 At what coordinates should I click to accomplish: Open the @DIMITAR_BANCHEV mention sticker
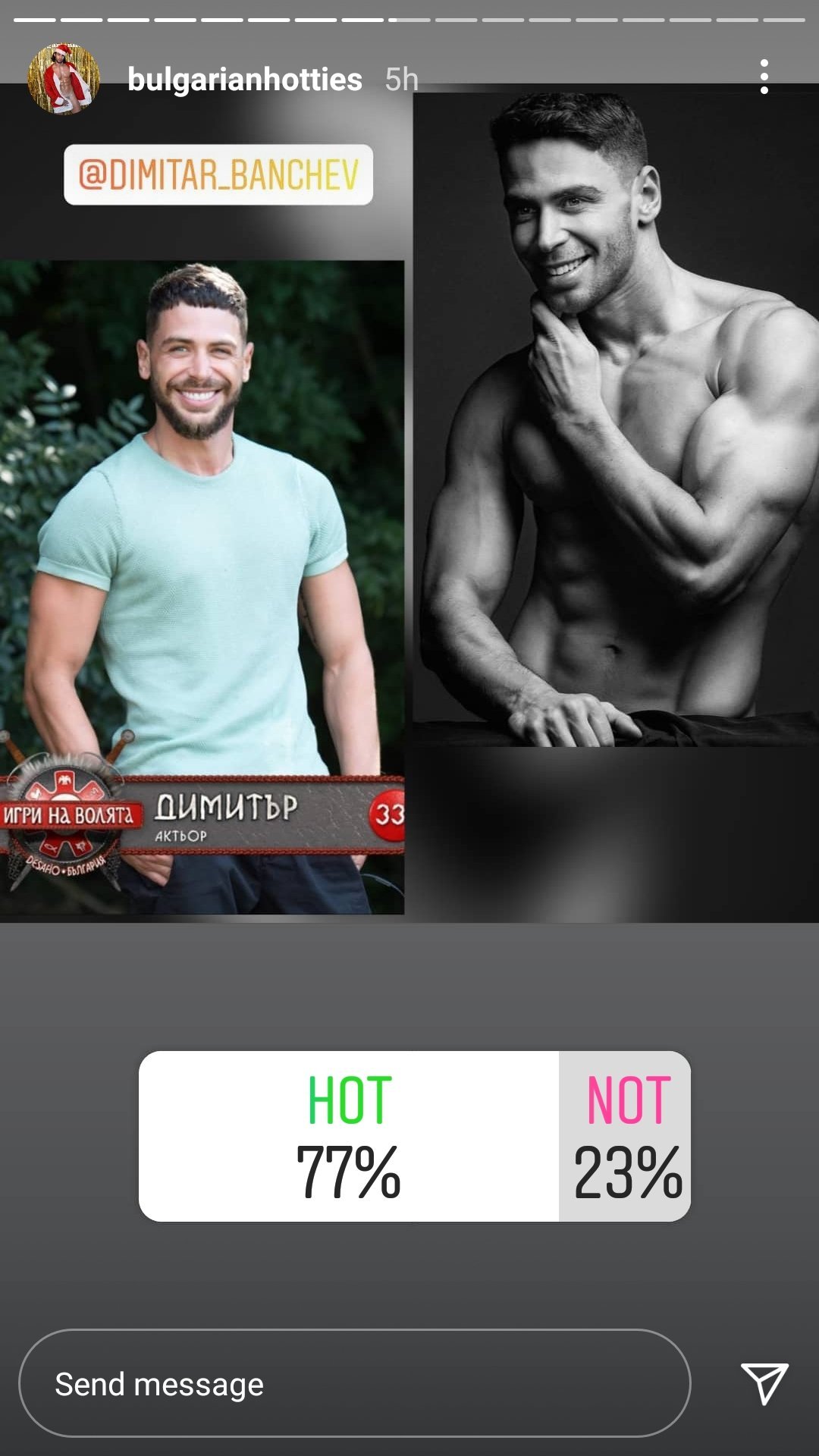tap(218, 175)
